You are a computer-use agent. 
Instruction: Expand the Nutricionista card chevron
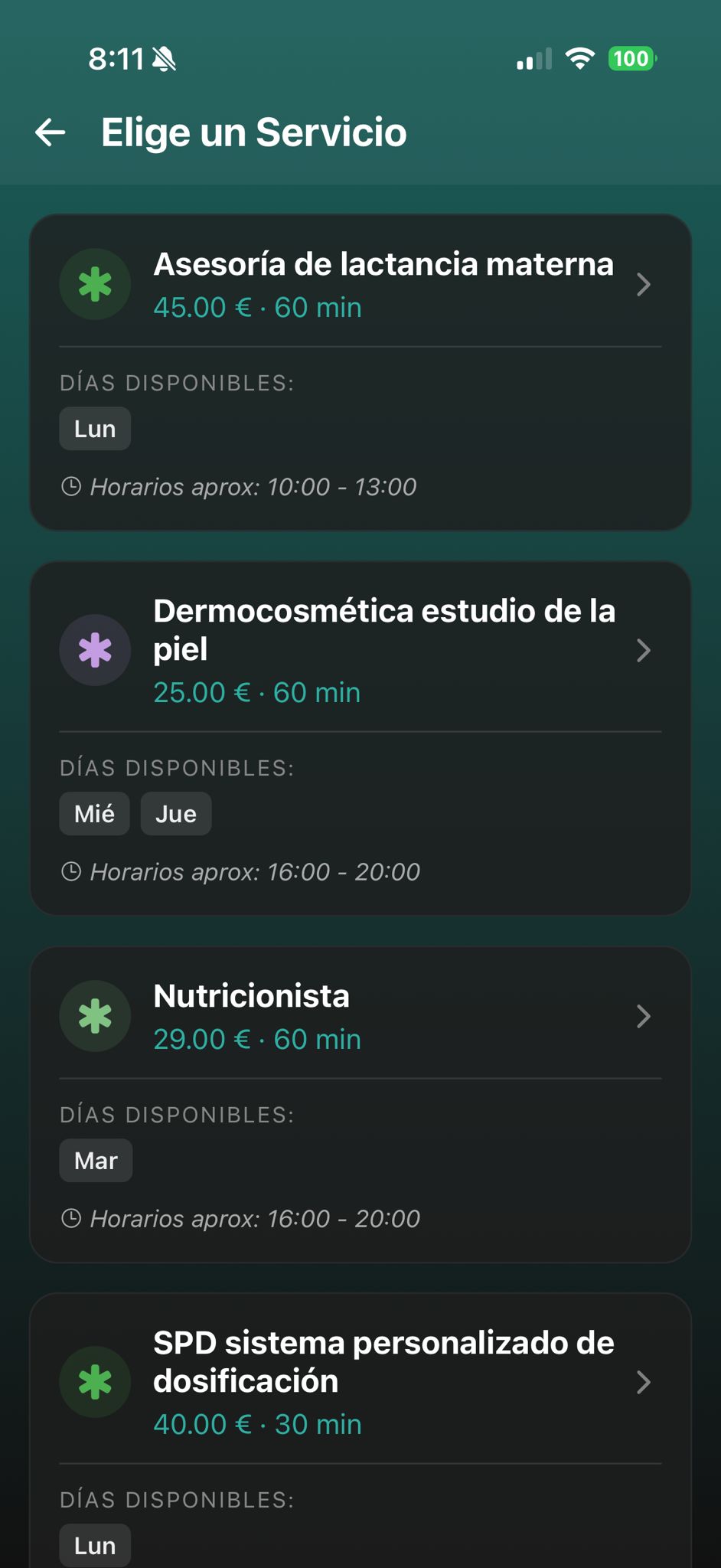tap(644, 1016)
